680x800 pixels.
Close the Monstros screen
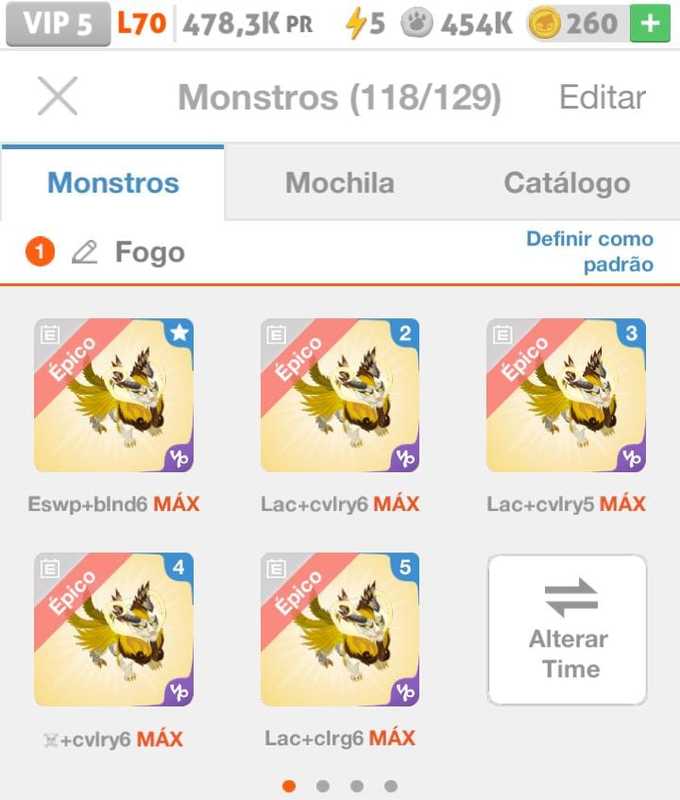coord(57,97)
